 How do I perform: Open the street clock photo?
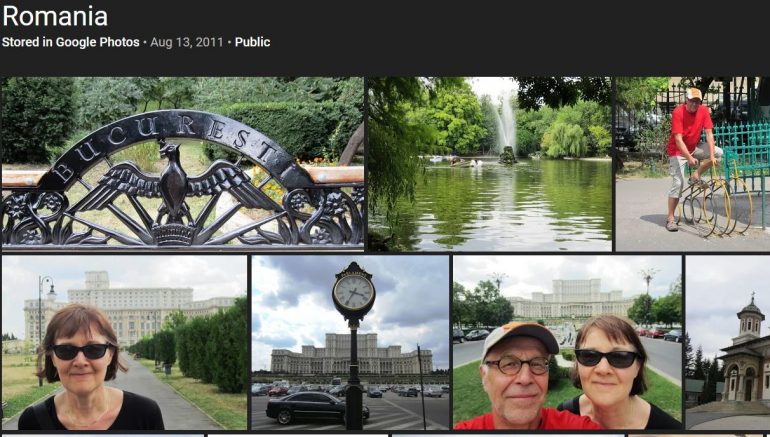pos(350,342)
